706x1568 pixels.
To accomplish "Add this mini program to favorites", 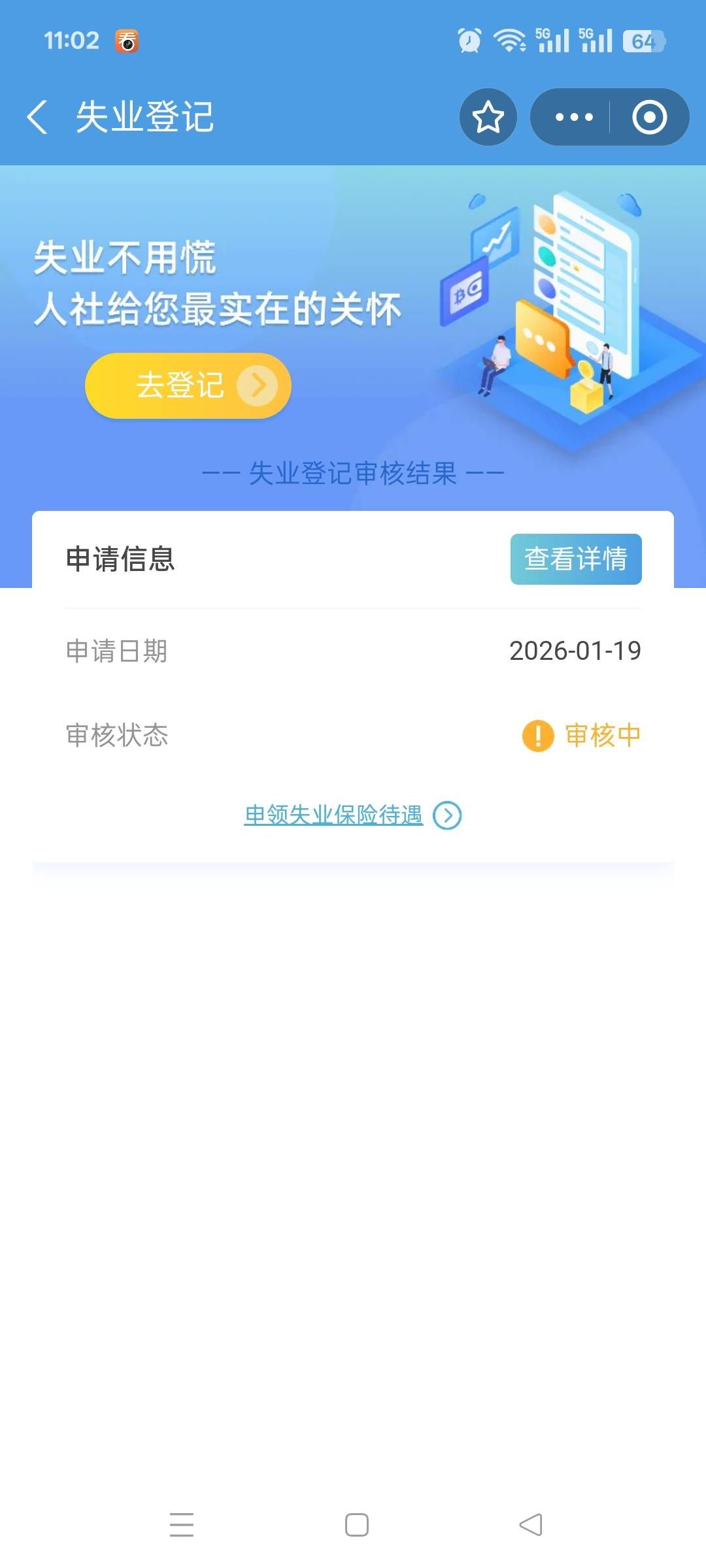I will click(488, 118).
